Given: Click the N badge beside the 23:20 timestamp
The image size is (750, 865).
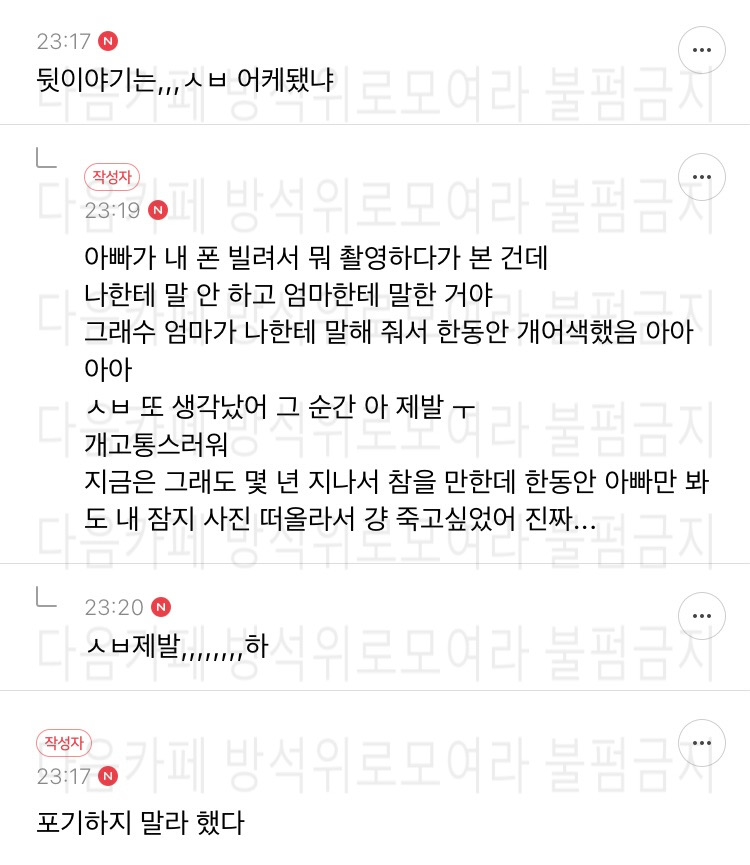Looking at the screenshot, I should coord(161,607).
